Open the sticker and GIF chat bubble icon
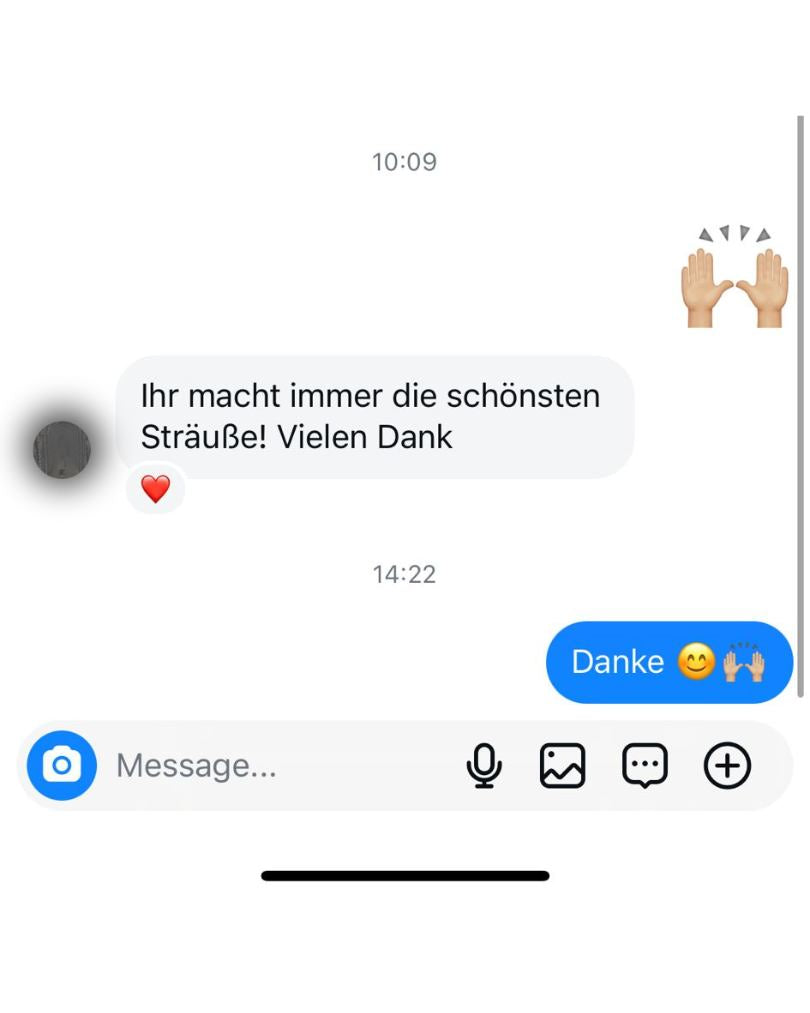Viewport: 810px width, 1013px height. pyautogui.click(x=644, y=766)
